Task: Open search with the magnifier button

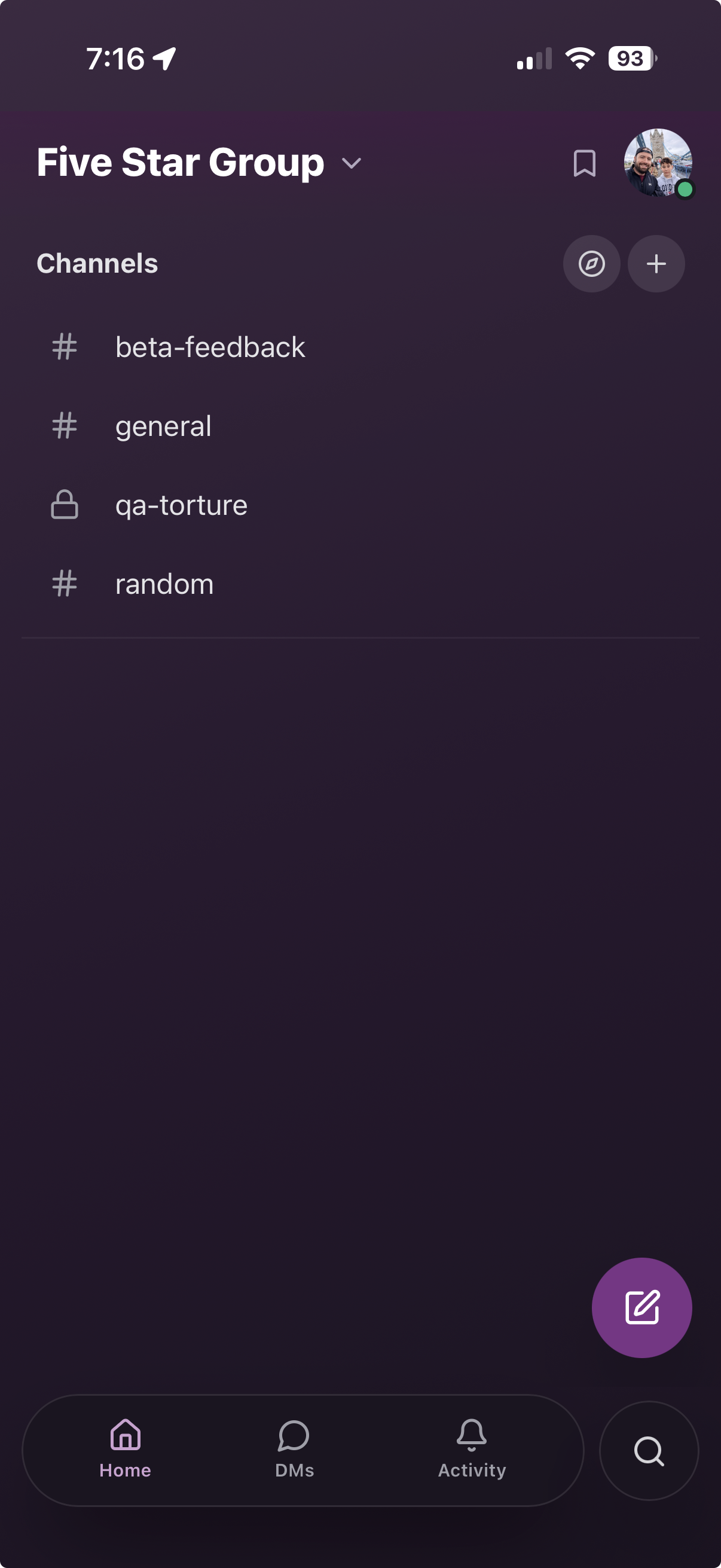Action: [649, 1451]
